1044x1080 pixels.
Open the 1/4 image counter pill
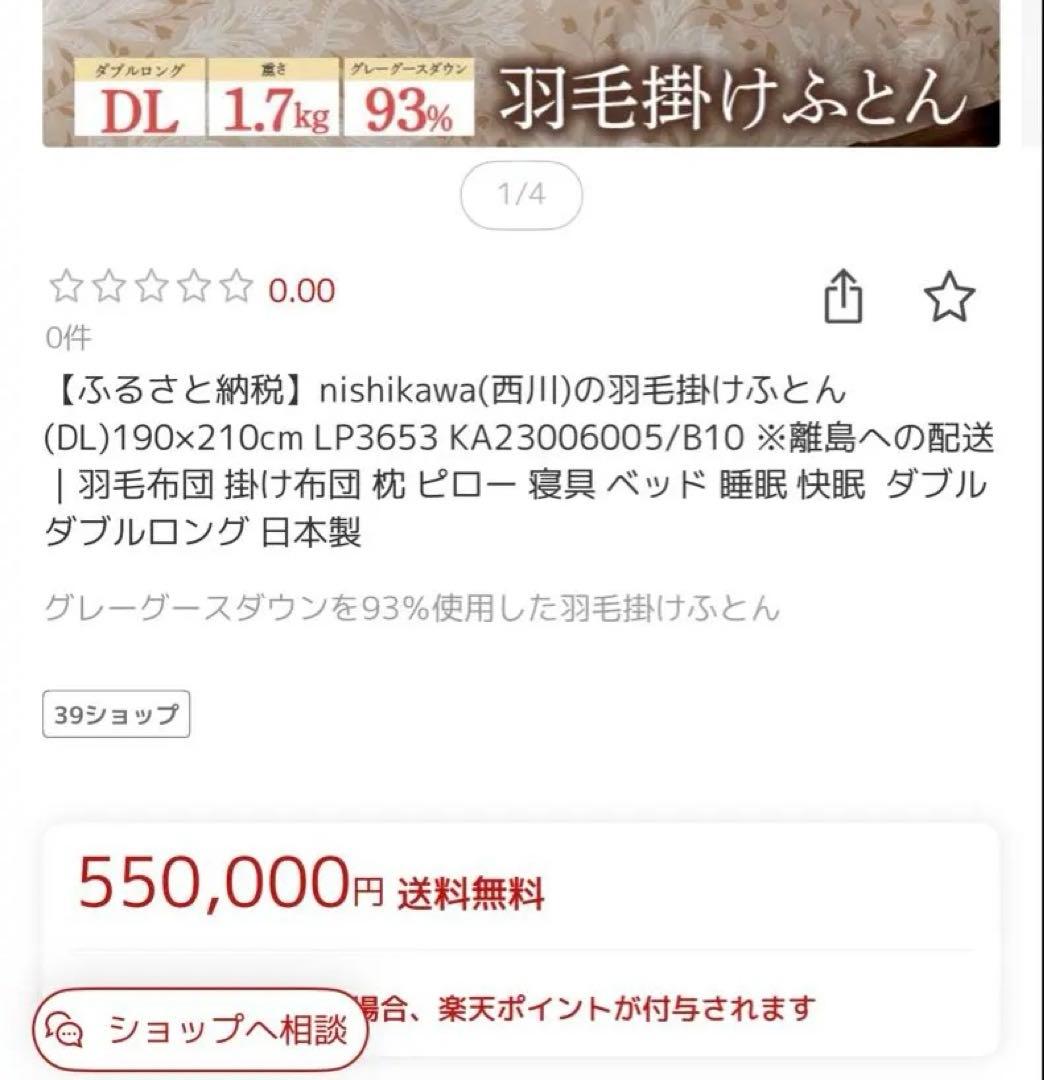521,196
